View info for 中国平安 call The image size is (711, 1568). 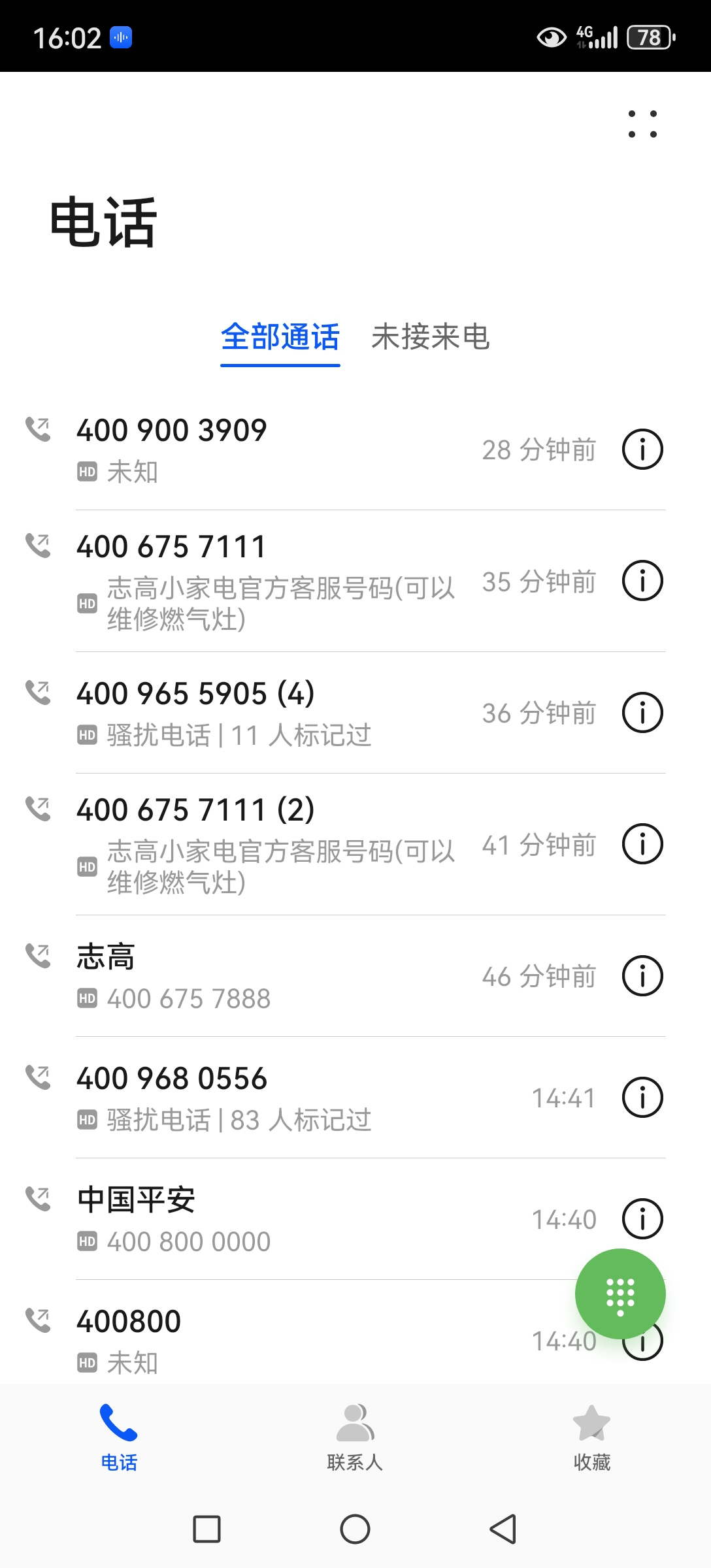pos(642,1219)
